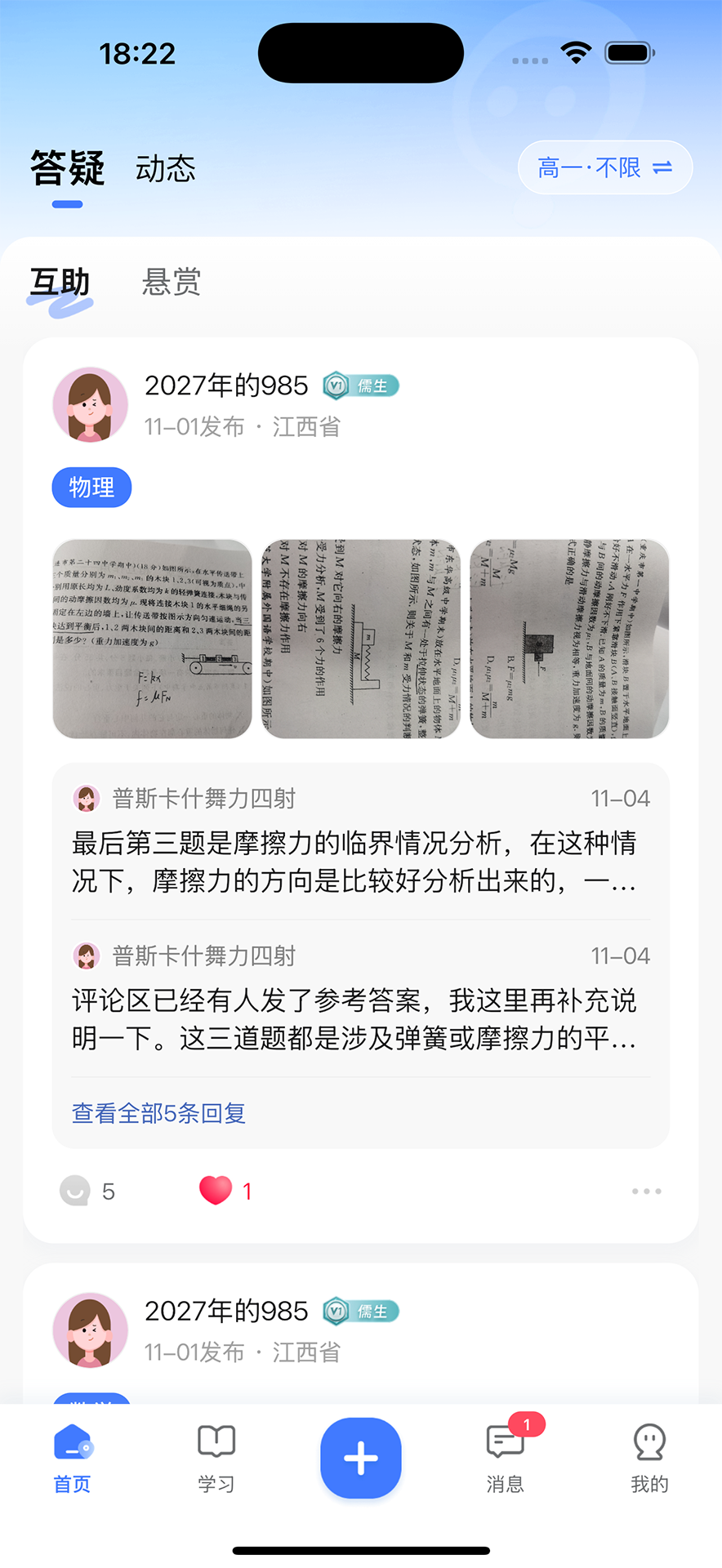Open the photo with handwritten F=kx formulas
The image size is (722, 1568).
click(153, 639)
